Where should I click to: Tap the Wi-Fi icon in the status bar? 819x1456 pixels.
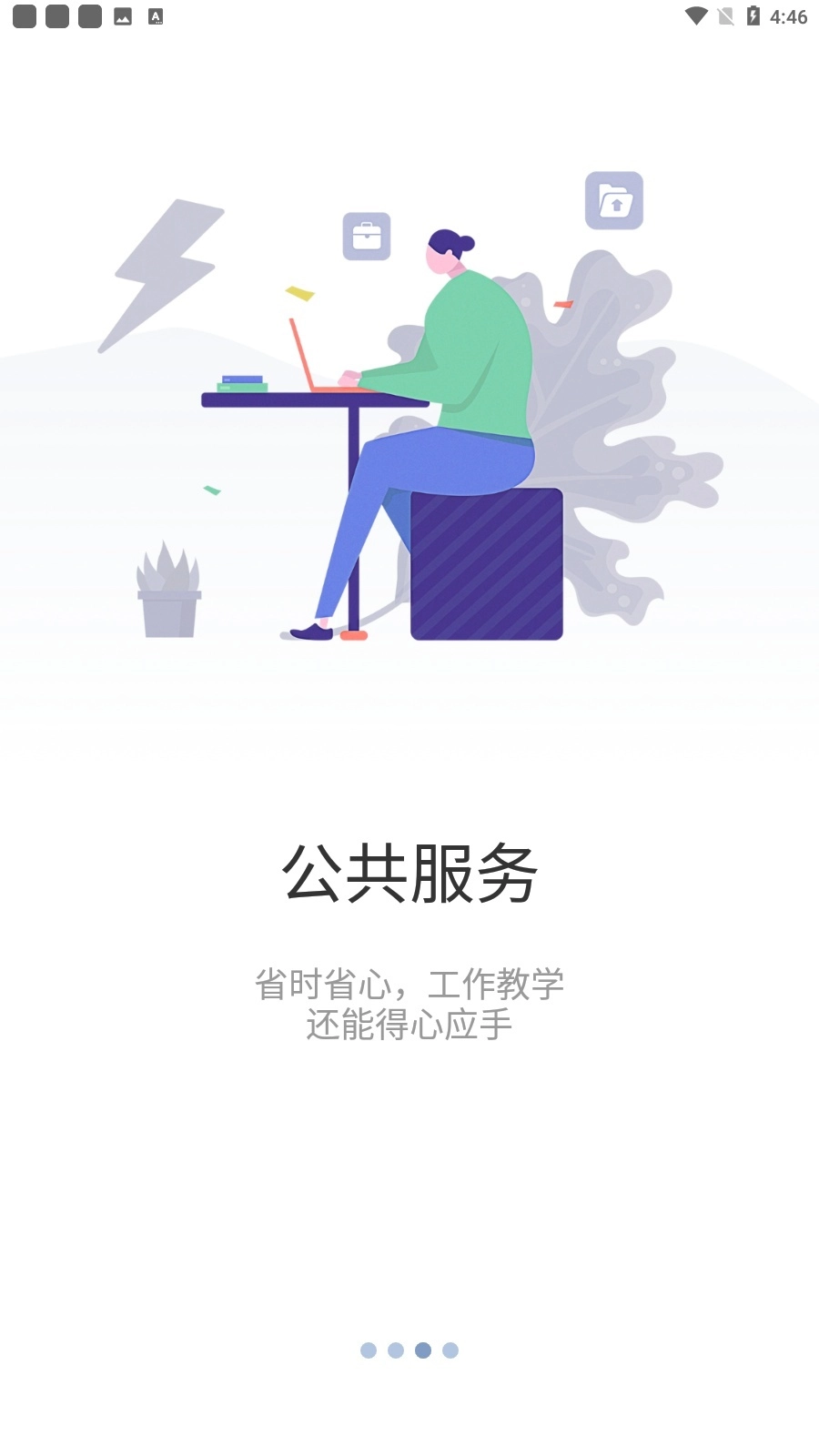696,15
